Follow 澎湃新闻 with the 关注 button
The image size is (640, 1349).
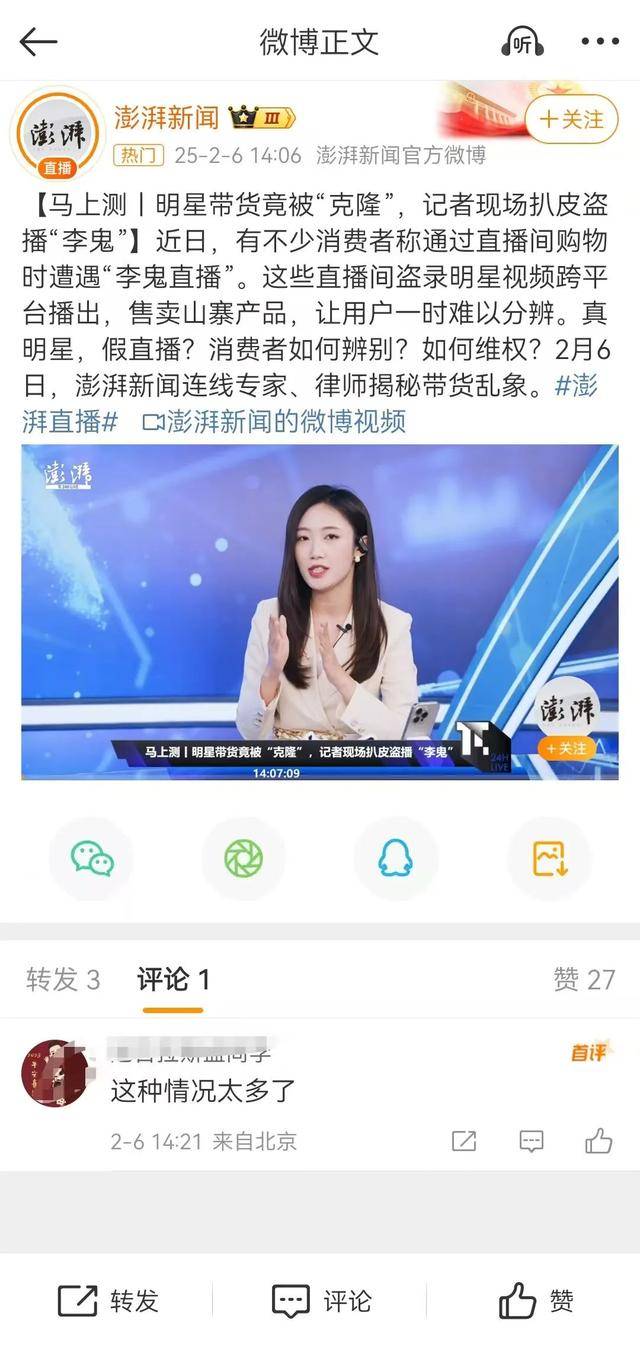571,119
